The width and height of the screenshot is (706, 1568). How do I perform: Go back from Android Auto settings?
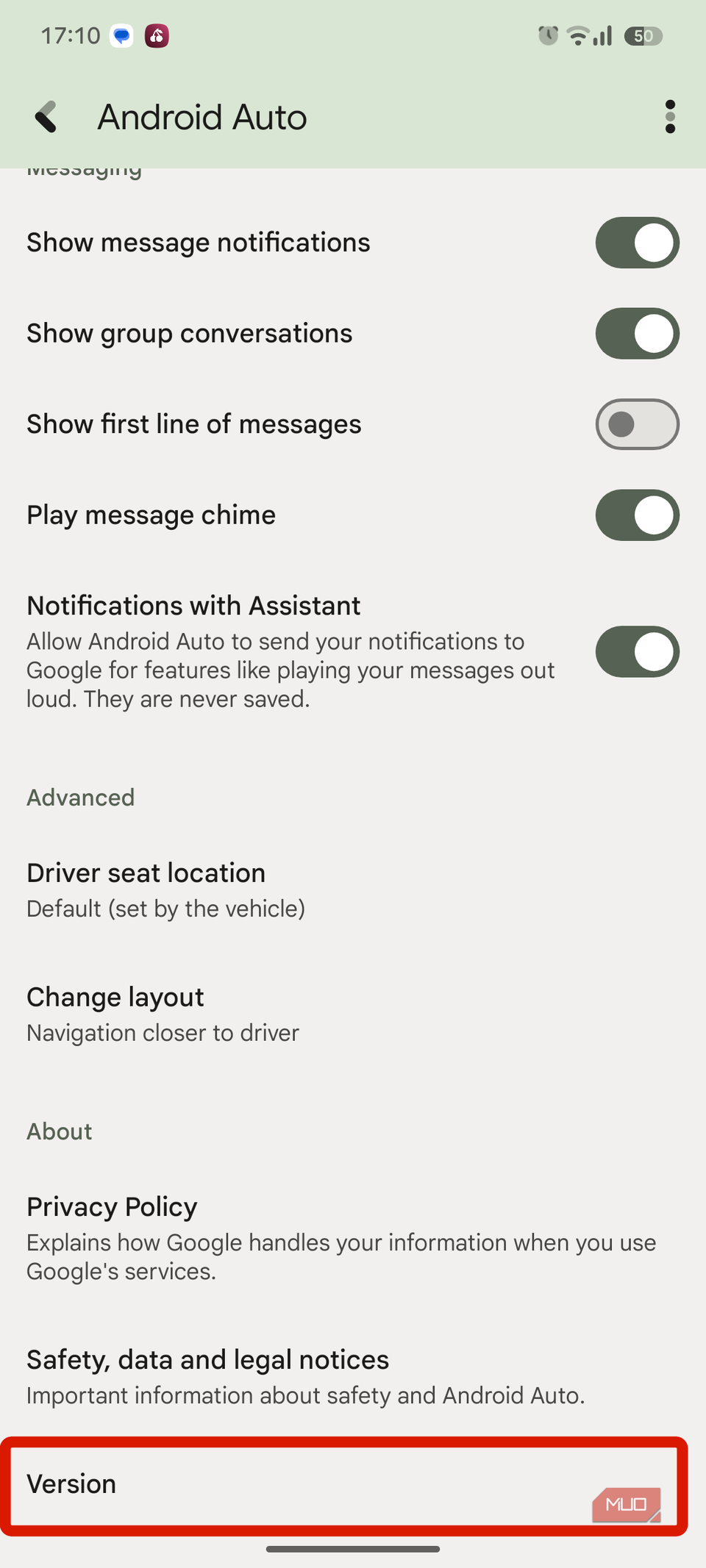(x=47, y=117)
